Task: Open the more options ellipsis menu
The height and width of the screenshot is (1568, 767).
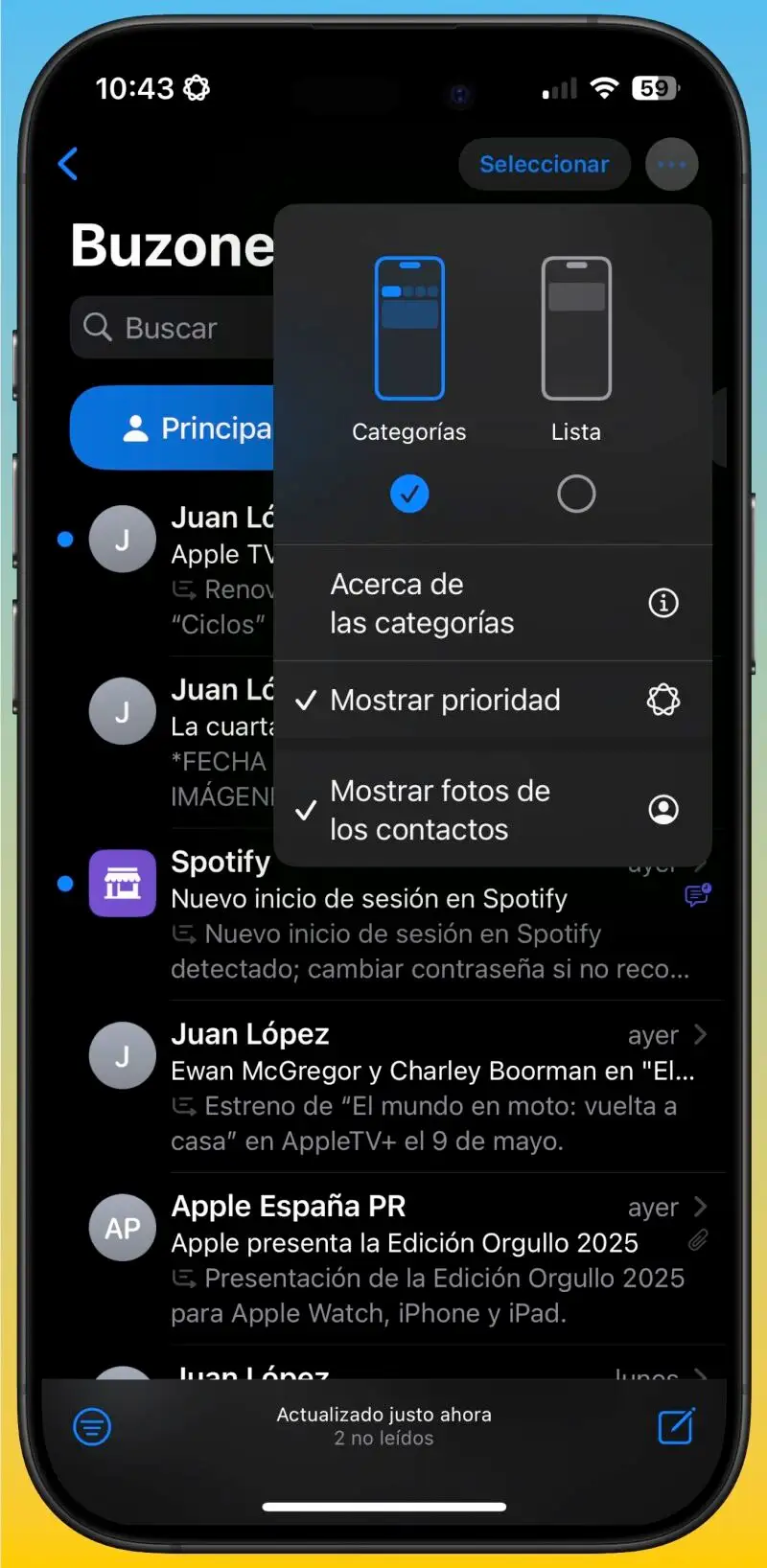Action: coord(672,165)
